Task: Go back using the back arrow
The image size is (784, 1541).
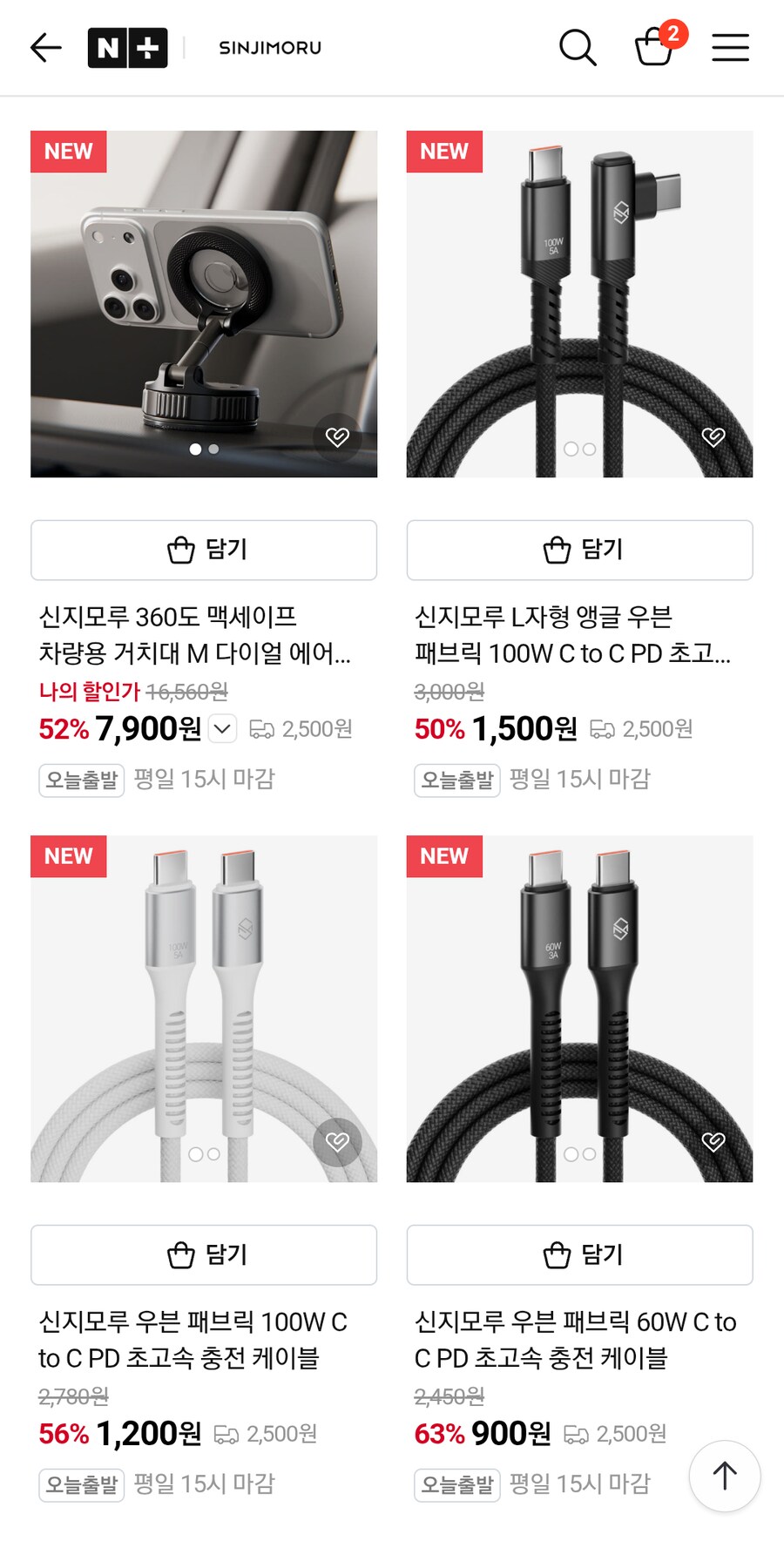Action: click(46, 48)
